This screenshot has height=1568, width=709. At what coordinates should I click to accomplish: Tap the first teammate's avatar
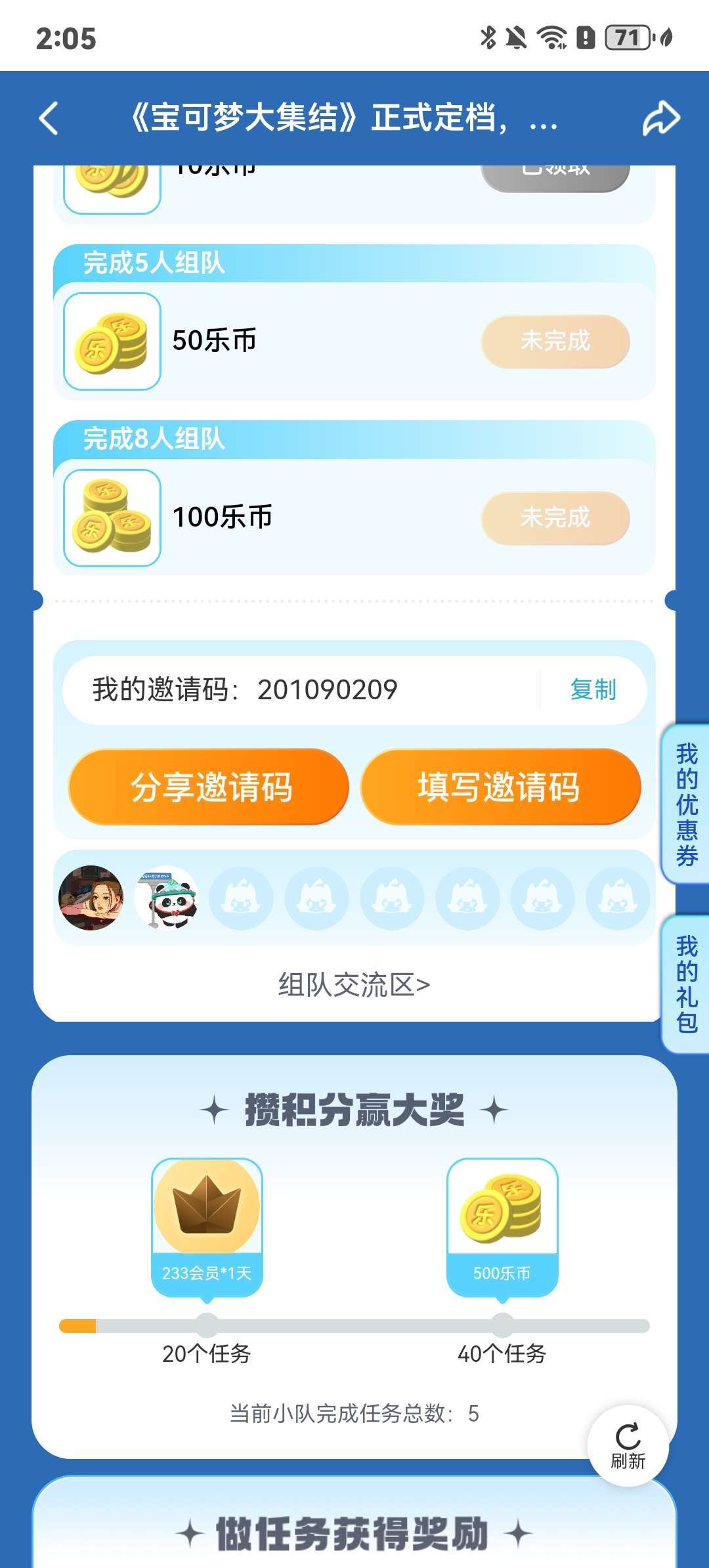pyautogui.click(x=91, y=898)
